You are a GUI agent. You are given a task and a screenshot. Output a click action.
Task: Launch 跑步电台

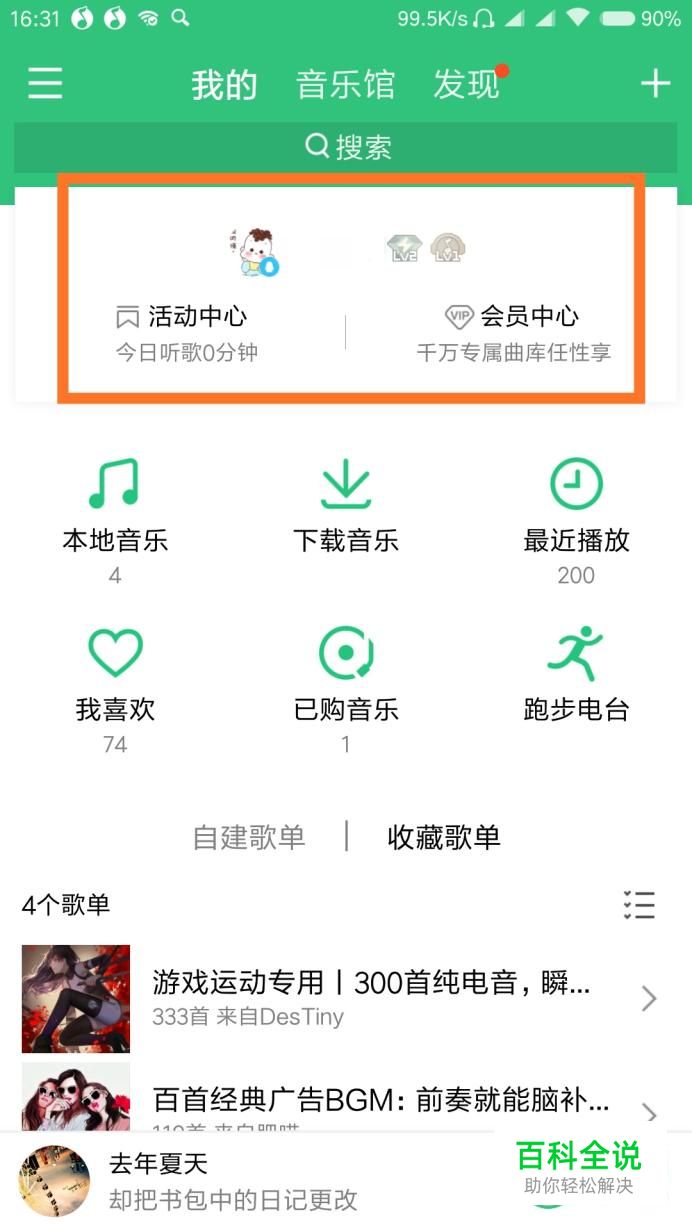pos(576,678)
